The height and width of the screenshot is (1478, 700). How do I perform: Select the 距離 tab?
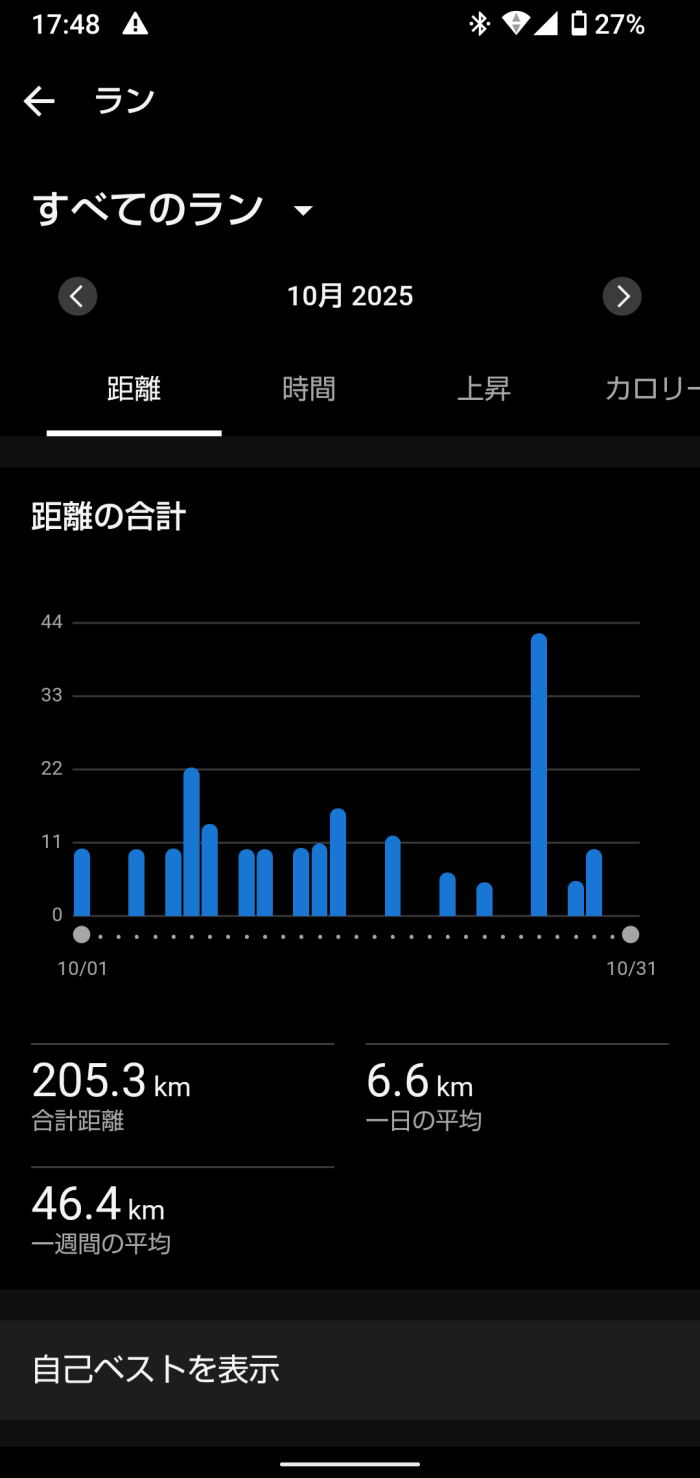(x=134, y=389)
